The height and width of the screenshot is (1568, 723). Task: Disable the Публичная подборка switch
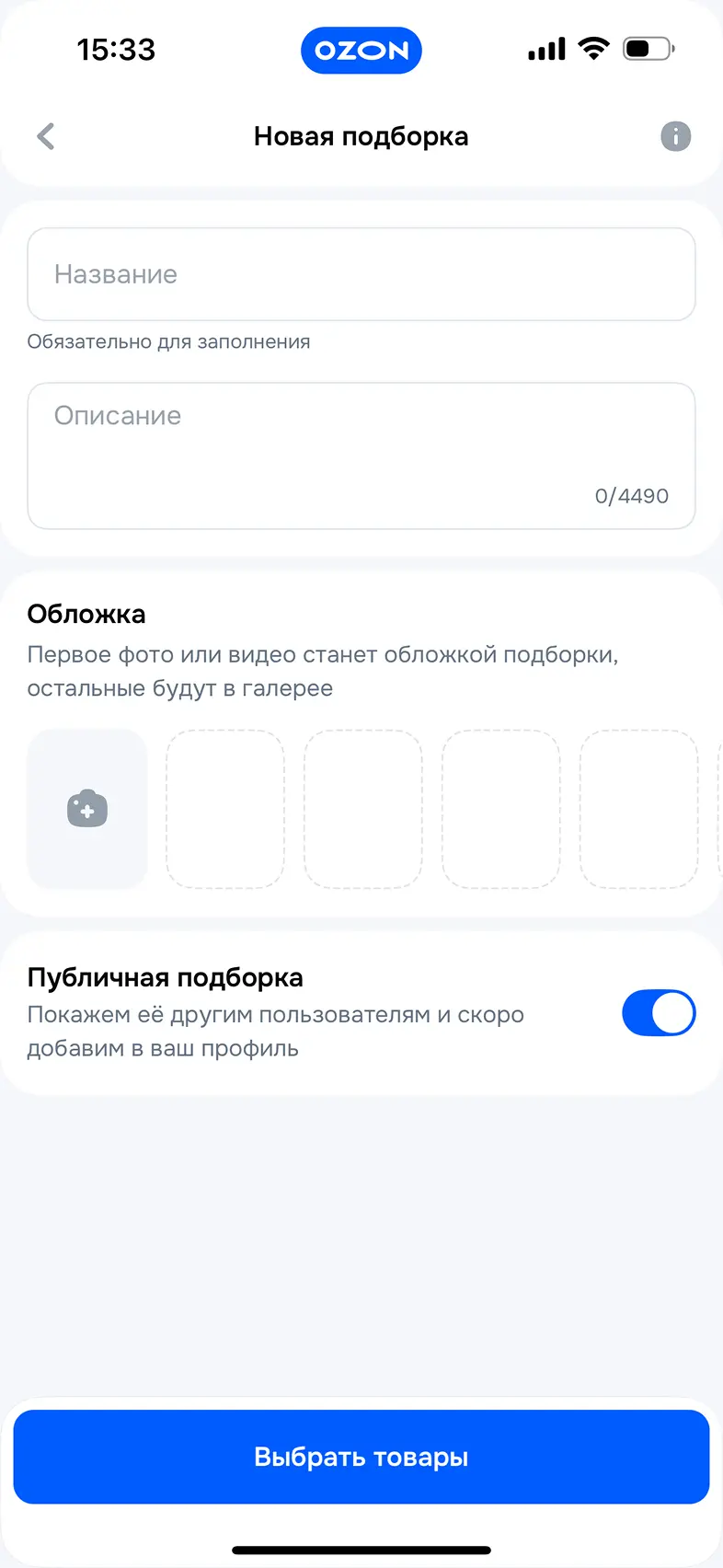coord(659,1013)
